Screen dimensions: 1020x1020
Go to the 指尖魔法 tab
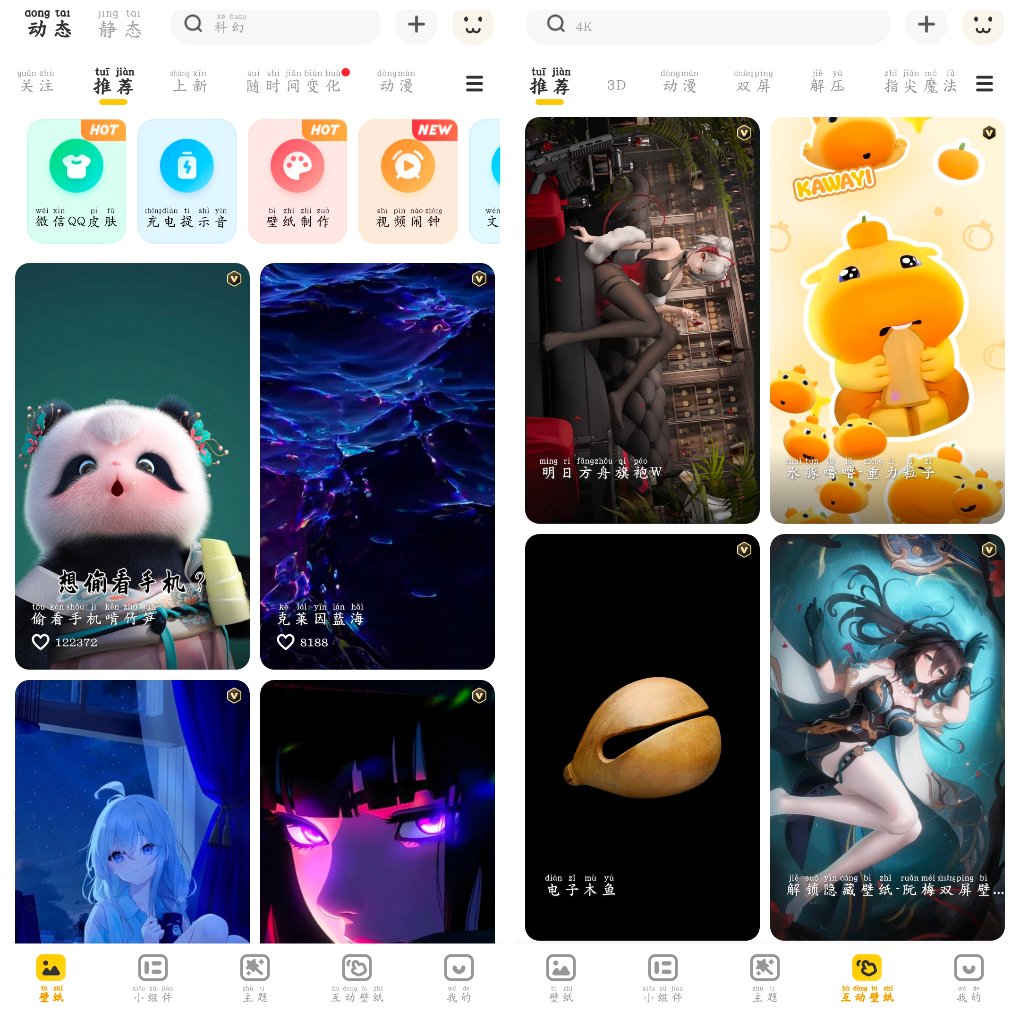[920, 83]
